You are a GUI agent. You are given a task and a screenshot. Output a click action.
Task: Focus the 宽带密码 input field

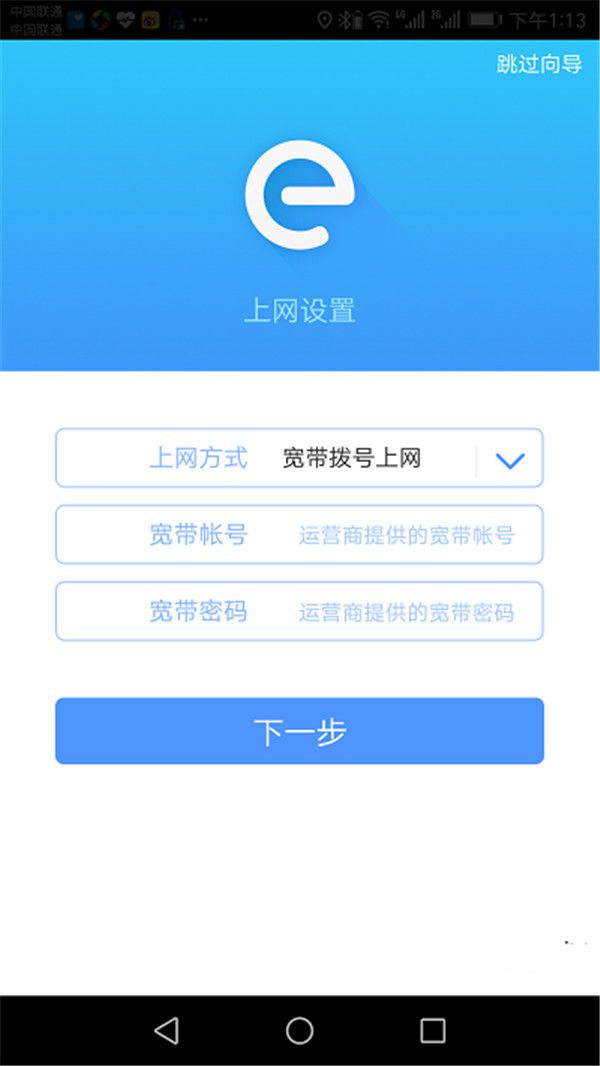(x=299, y=611)
